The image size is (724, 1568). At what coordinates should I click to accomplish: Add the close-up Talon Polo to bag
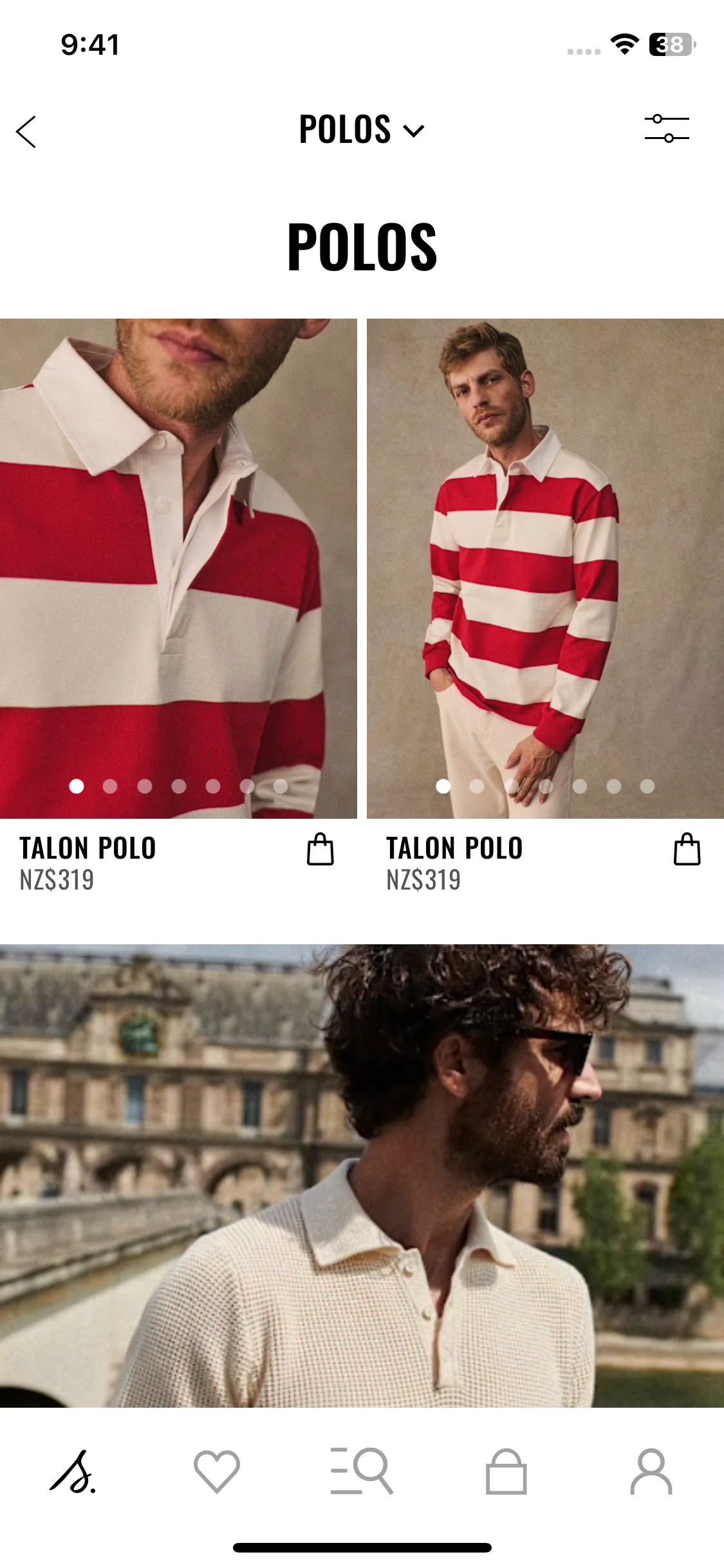[x=320, y=850]
